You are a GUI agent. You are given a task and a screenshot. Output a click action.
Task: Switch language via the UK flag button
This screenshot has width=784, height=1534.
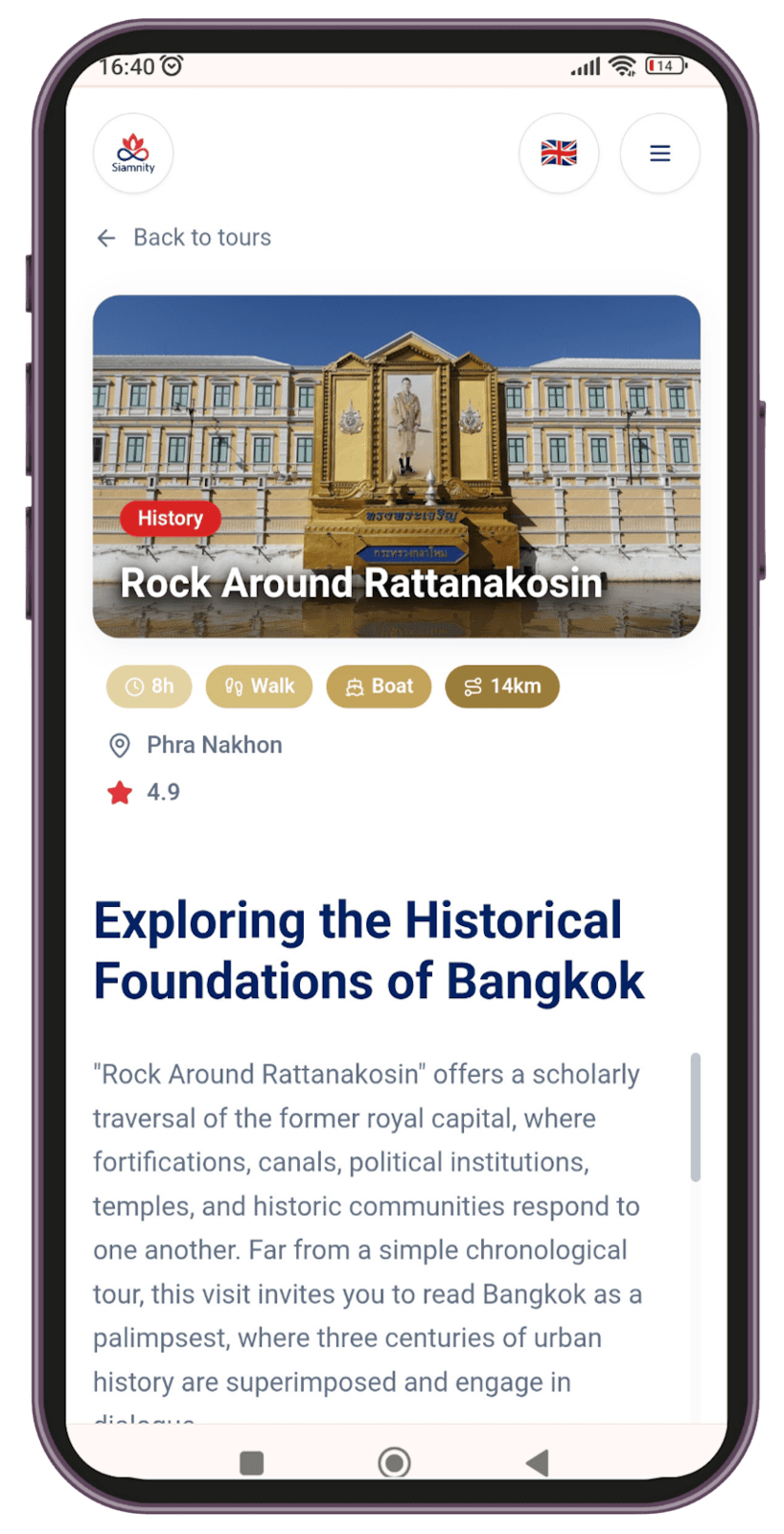click(x=559, y=152)
